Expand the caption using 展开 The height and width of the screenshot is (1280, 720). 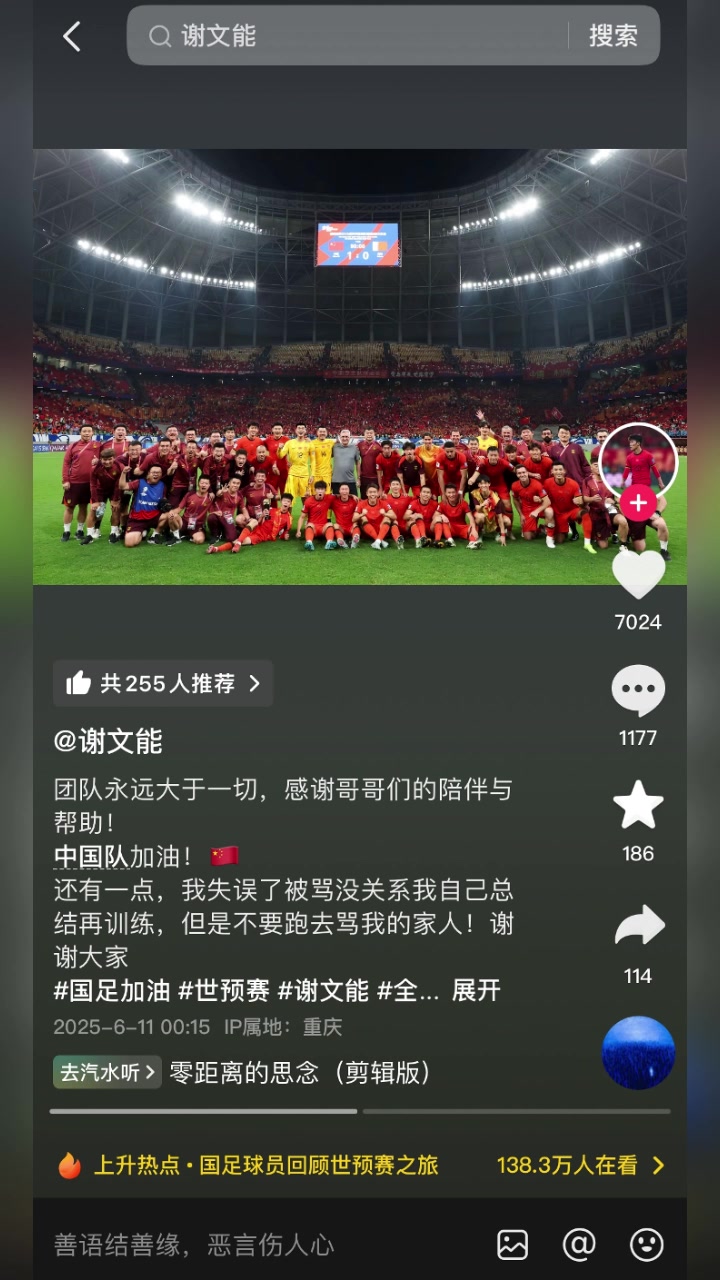[x=473, y=990]
